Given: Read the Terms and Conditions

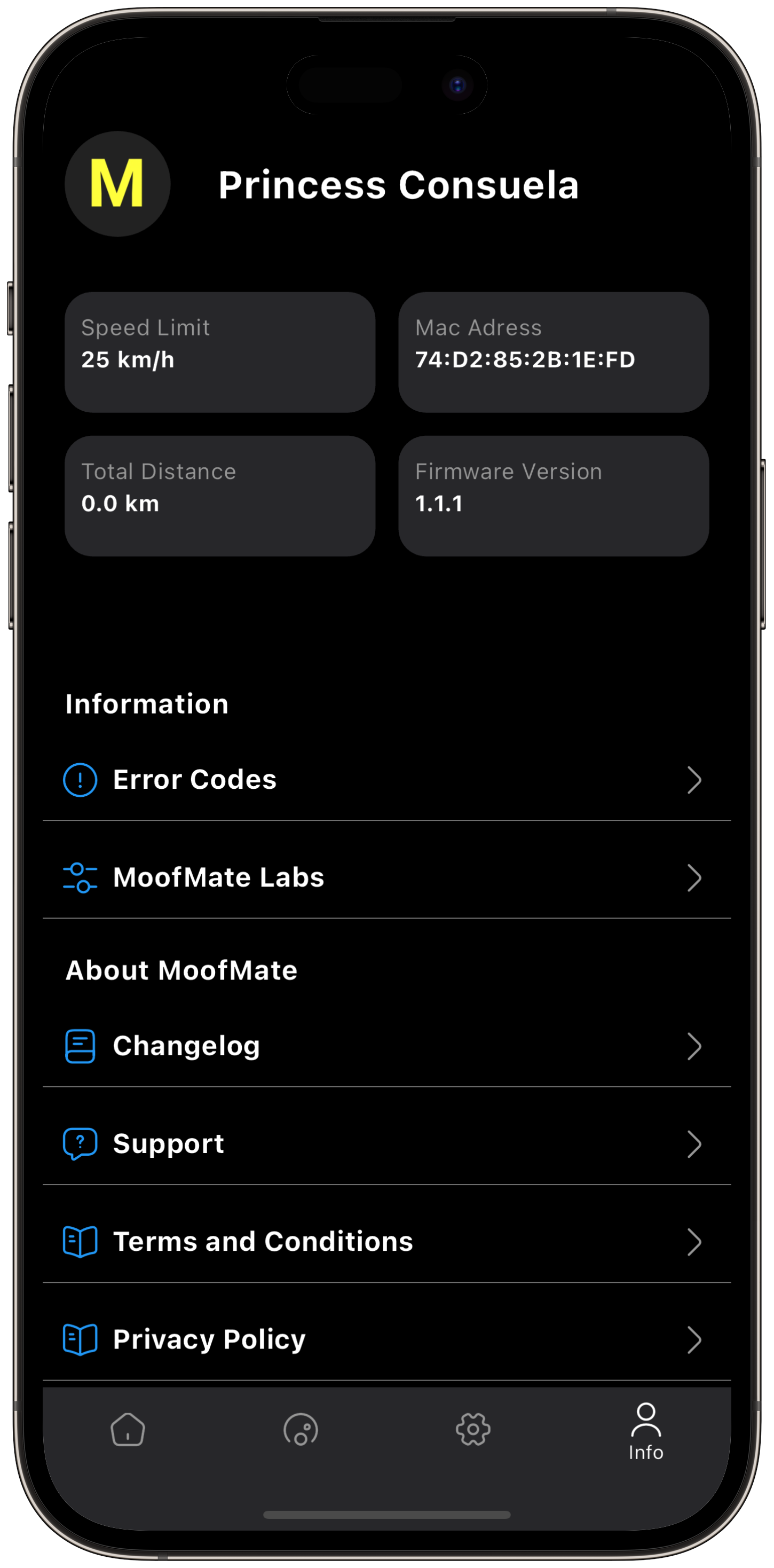Looking at the screenshot, I should 383,1242.
